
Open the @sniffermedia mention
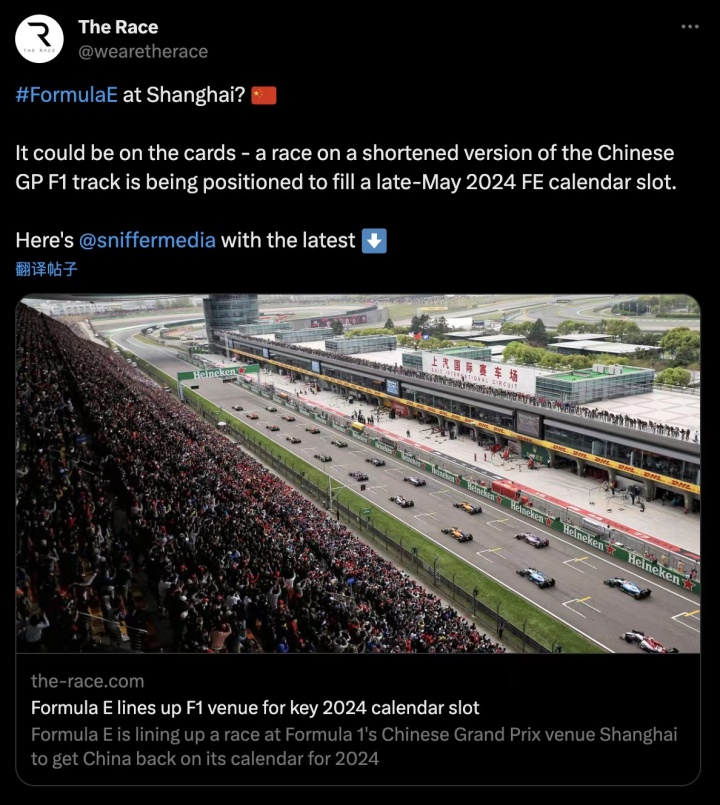[147, 240]
